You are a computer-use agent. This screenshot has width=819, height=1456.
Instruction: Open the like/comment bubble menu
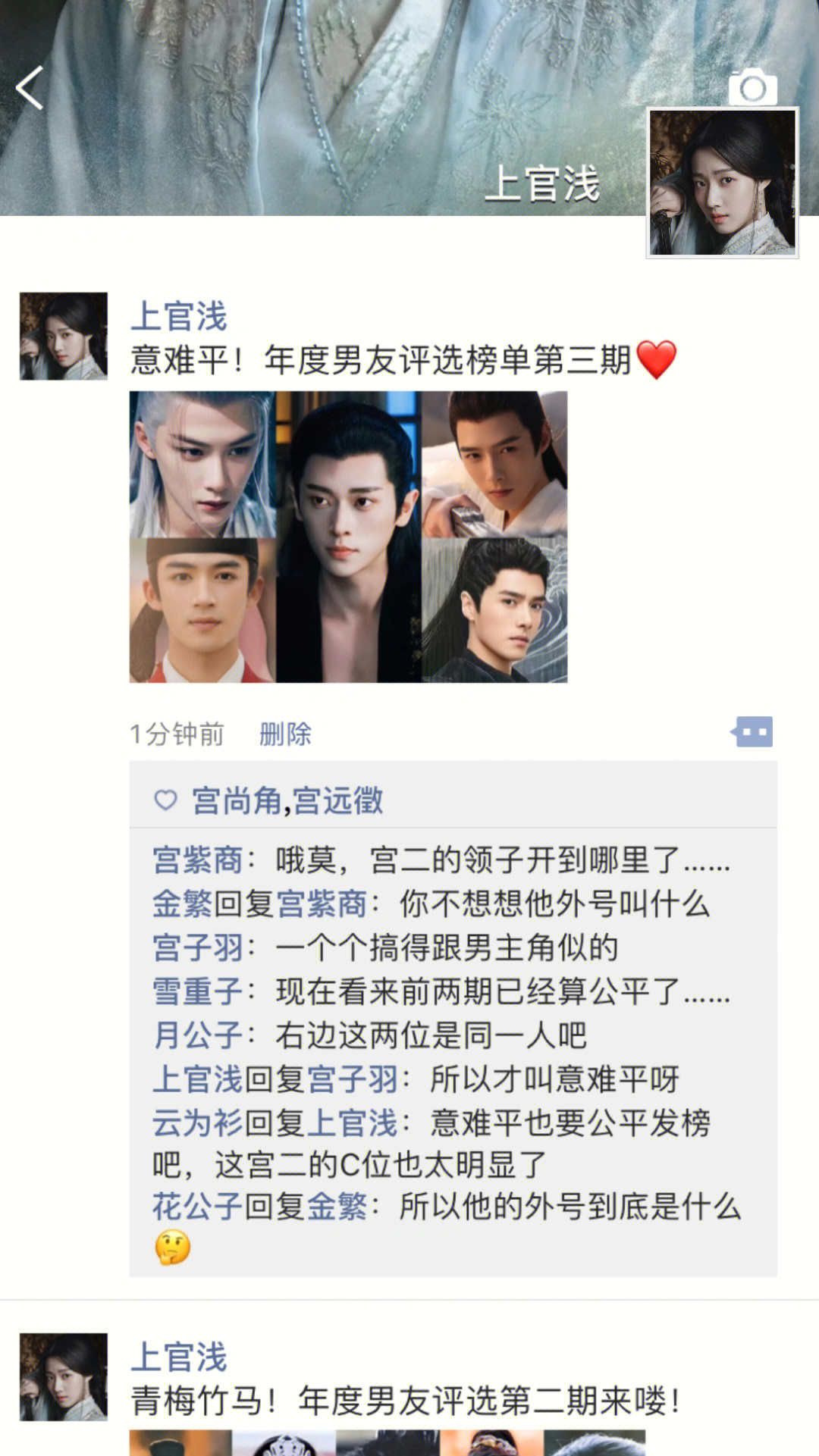point(752,732)
